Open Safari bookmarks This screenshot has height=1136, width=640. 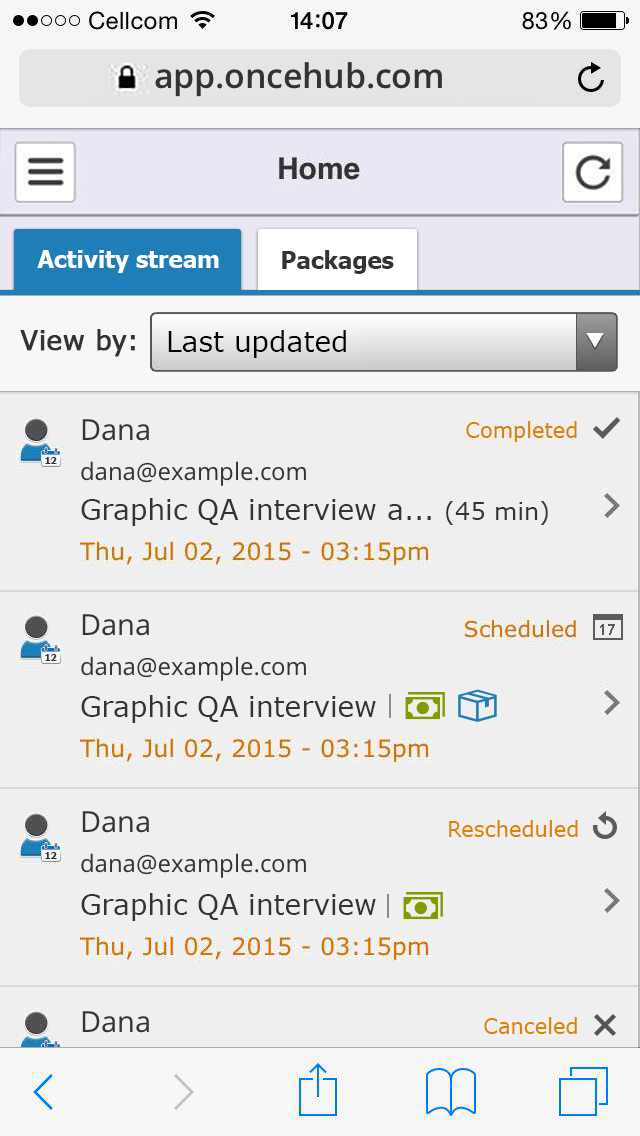pyautogui.click(x=450, y=1091)
